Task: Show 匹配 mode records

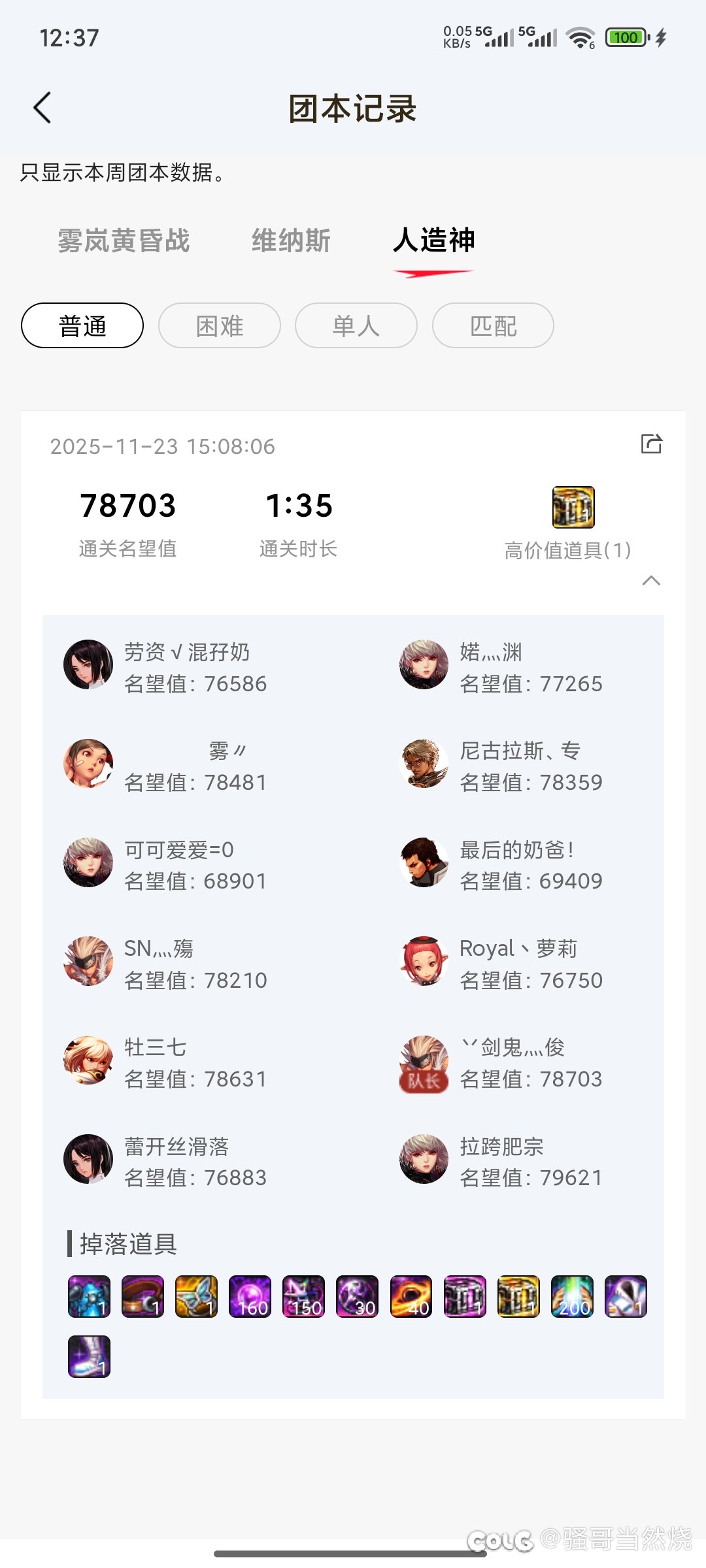Action: pyautogui.click(x=493, y=325)
